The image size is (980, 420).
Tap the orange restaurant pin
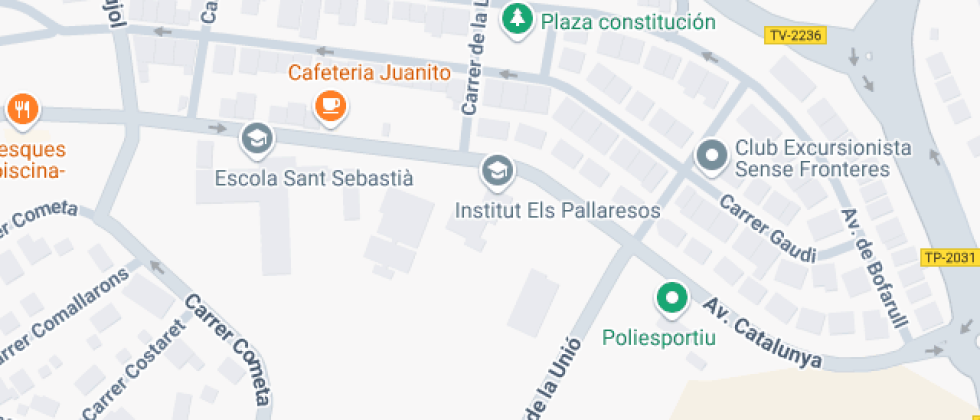click(23, 111)
